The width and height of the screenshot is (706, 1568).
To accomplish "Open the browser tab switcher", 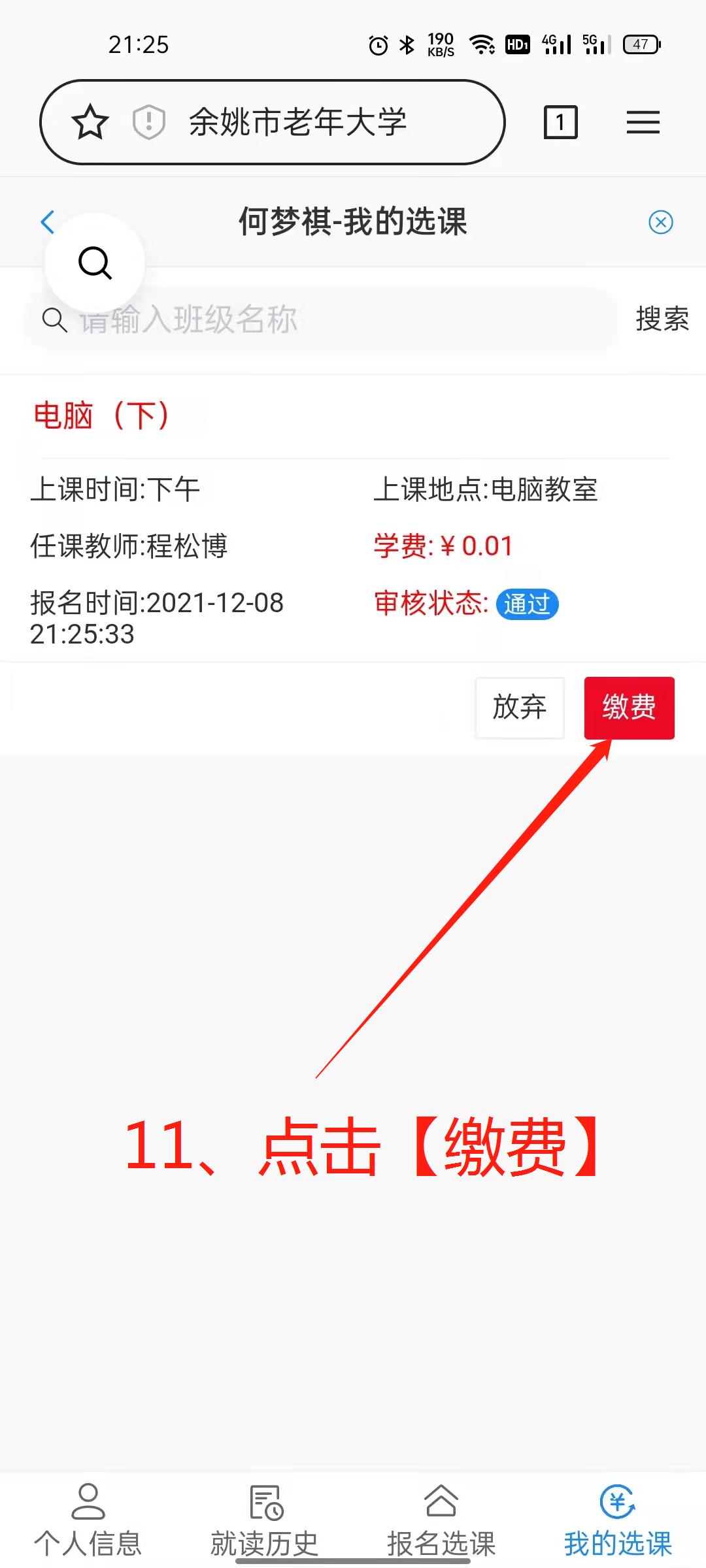I will [561, 122].
